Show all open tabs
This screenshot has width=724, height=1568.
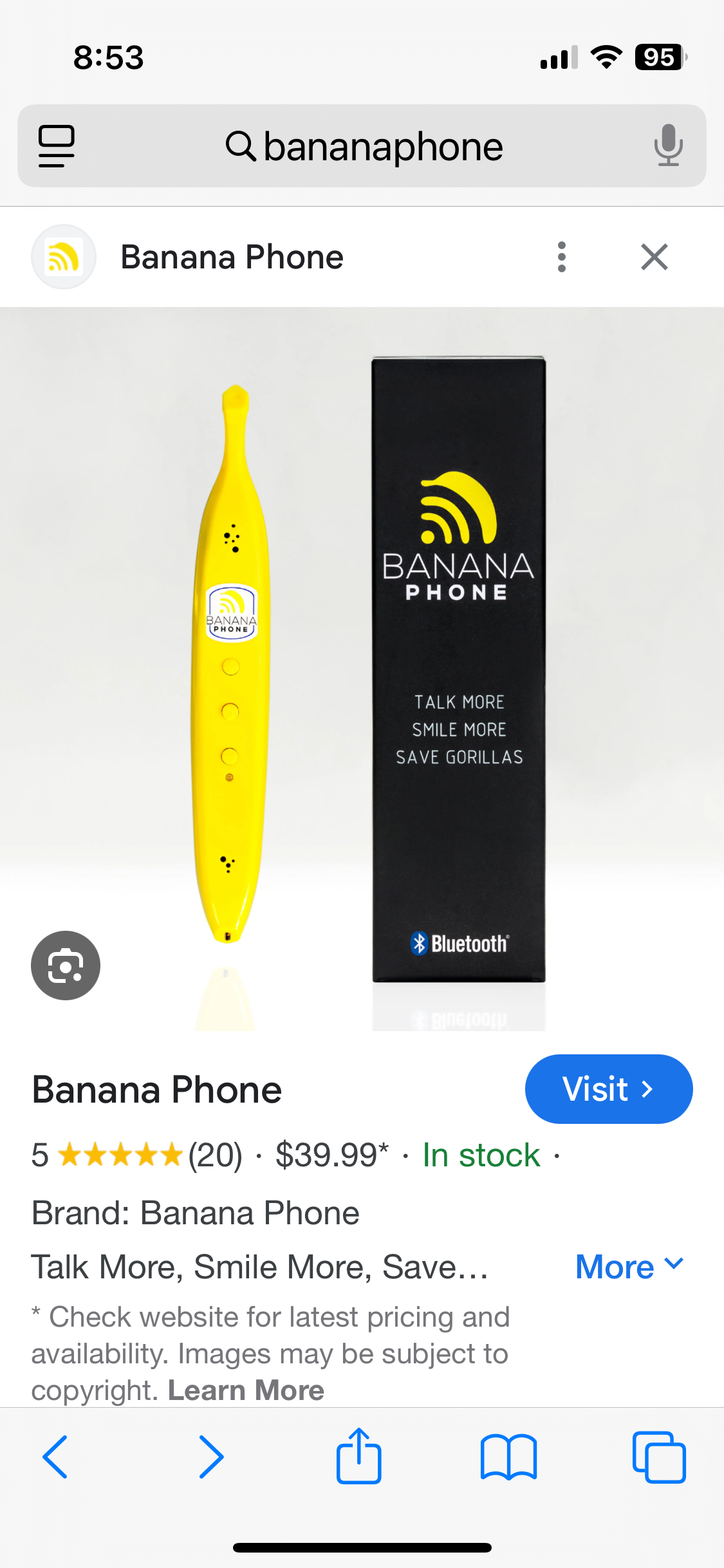(659, 1457)
